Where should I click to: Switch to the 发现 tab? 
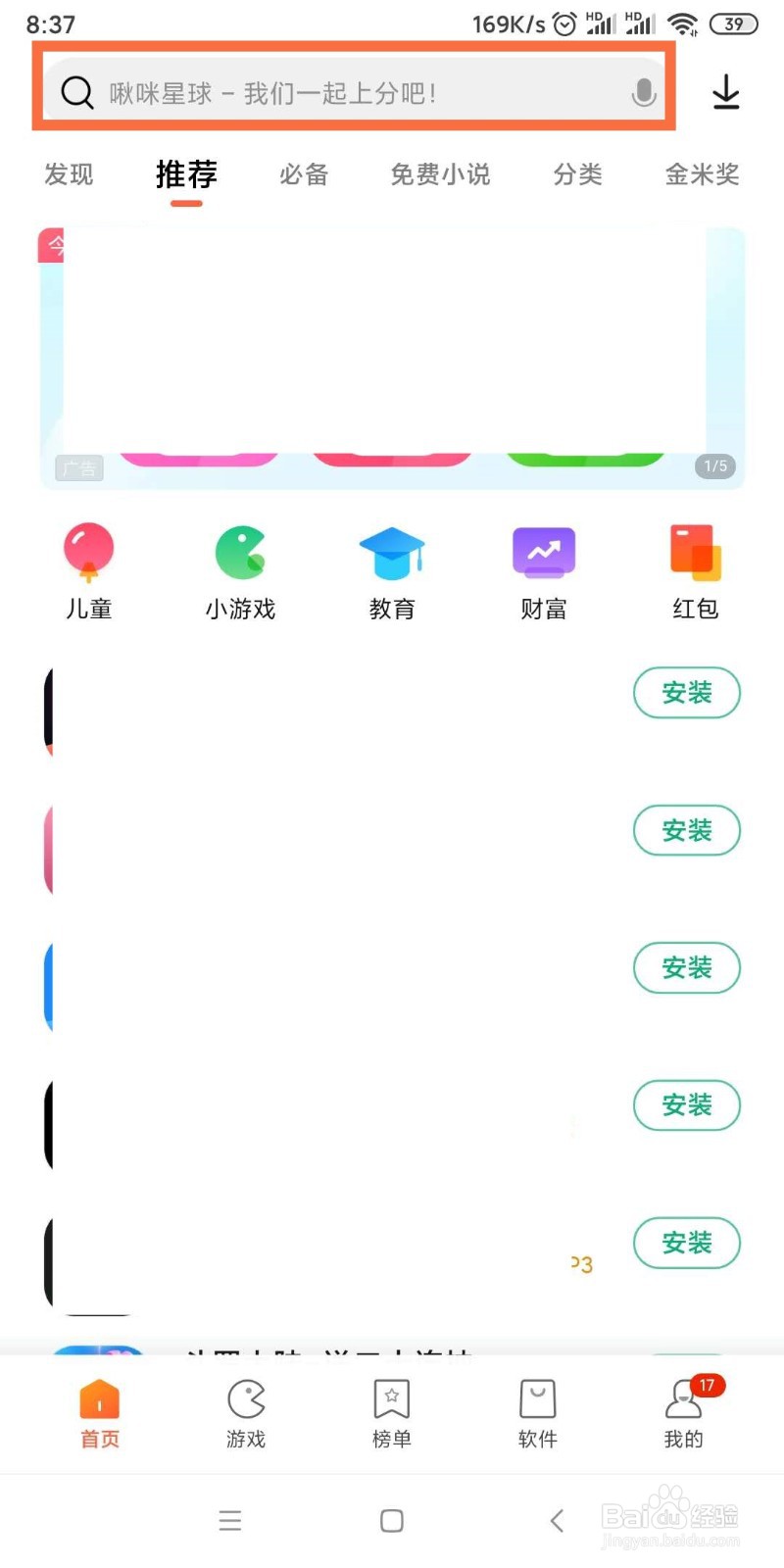pos(68,174)
